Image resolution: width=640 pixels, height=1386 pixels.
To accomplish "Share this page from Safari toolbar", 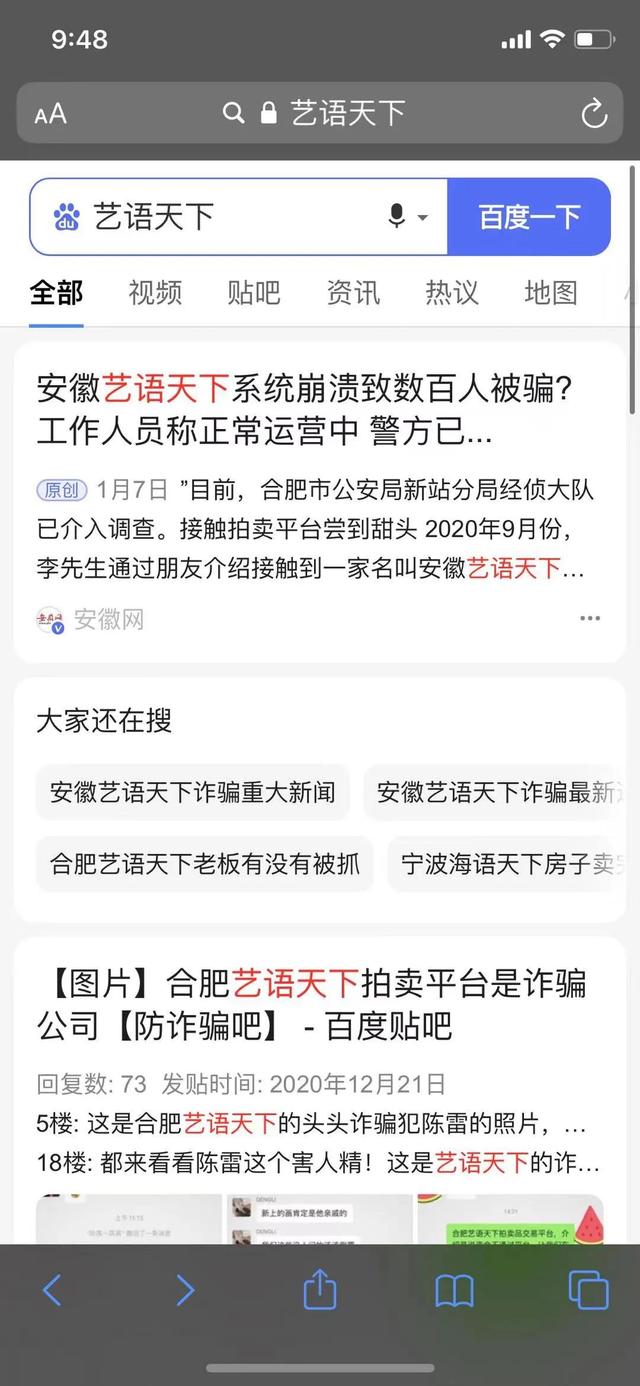I will pyautogui.click(x=319, y=1290).
